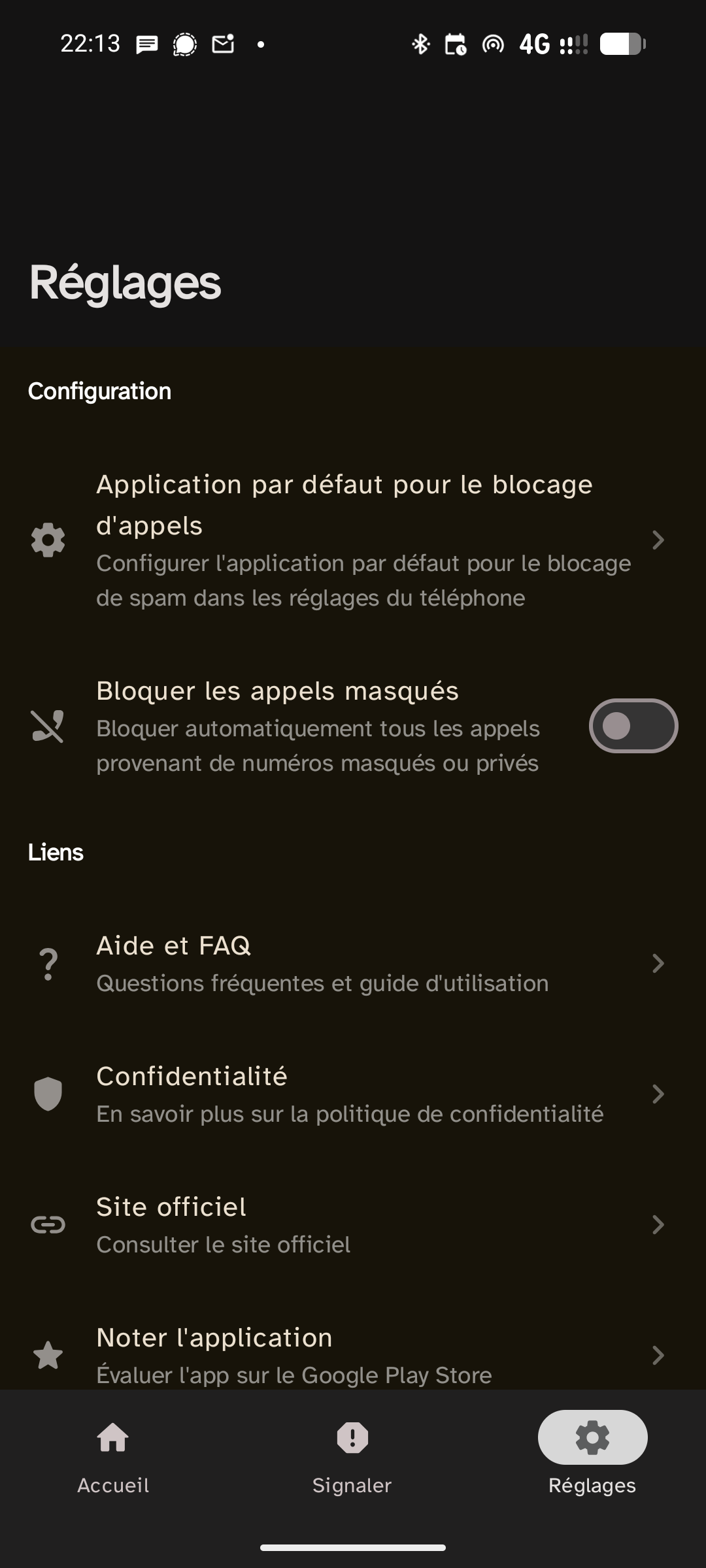Expand the chevron next to Aide et FAQ
The height and width of the screenshot is (1568, 706).
click(658, 963)
